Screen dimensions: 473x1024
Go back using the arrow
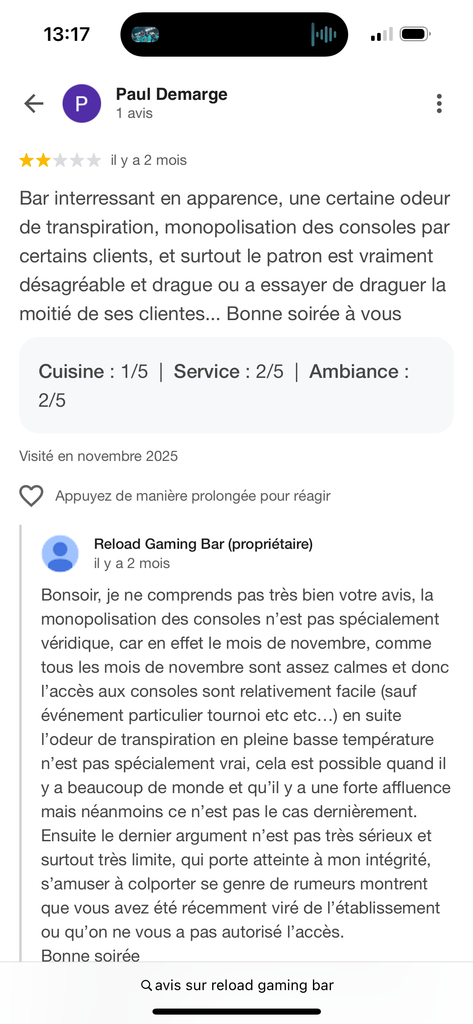click(x=33, y=103)
